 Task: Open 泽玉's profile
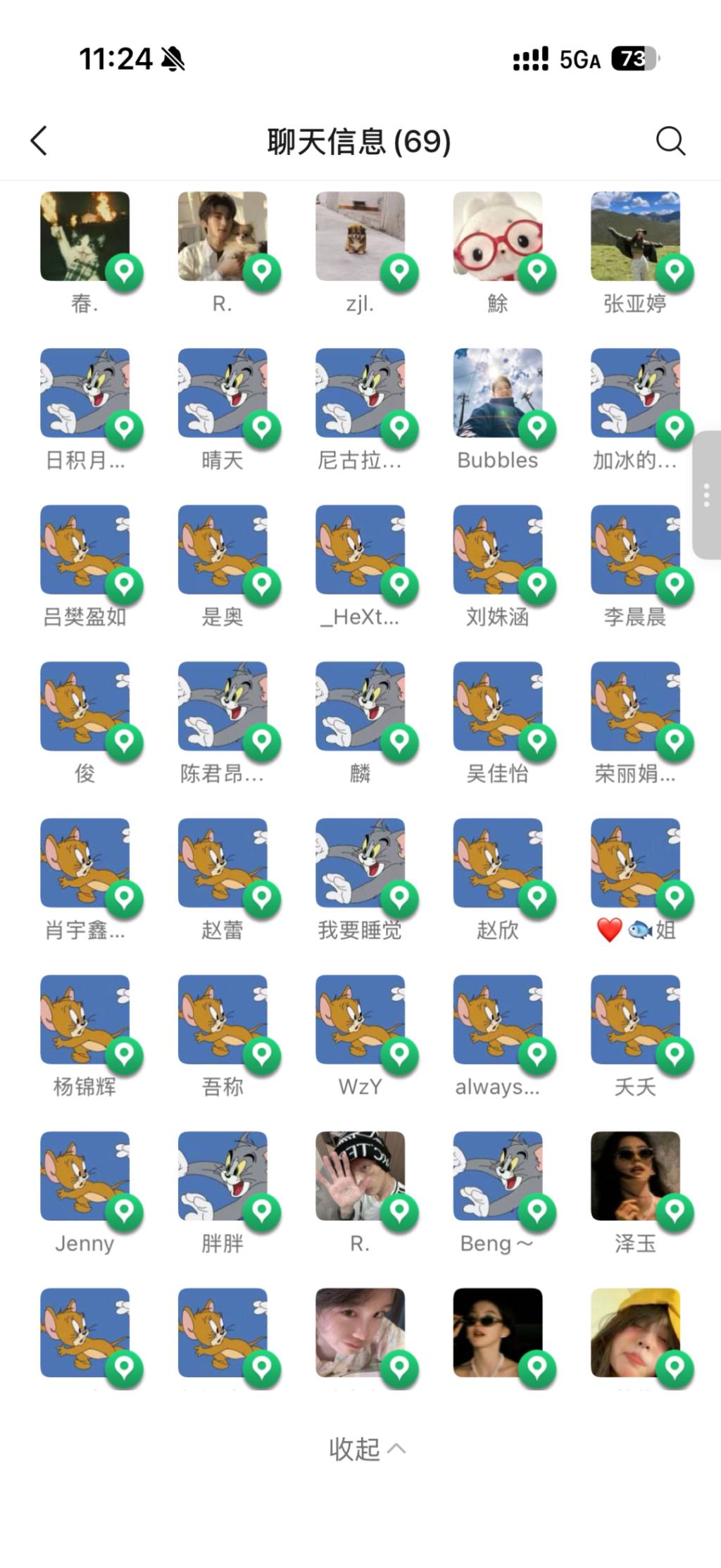[635, 1176]
